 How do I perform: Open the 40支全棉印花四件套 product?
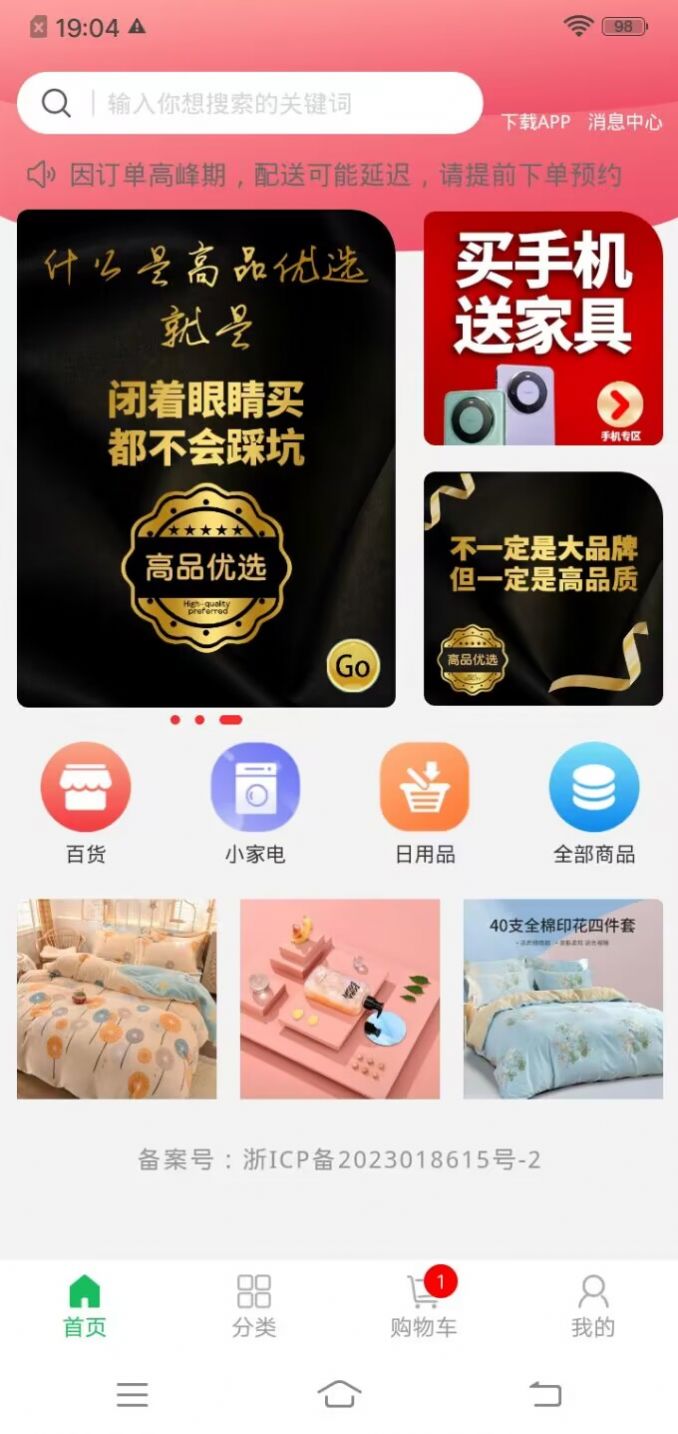click(563, 998)
